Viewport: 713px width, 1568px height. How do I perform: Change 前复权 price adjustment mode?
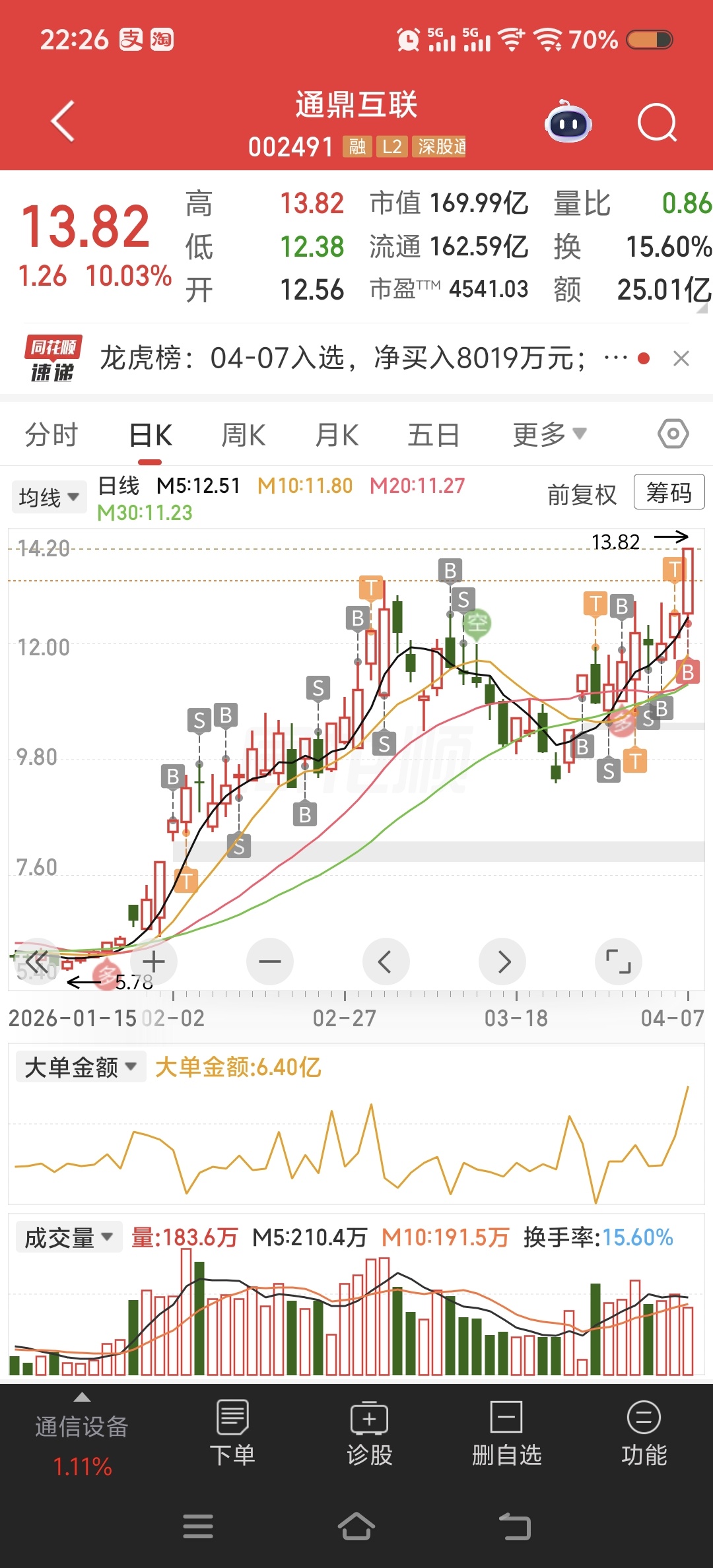(x=582, y=494)
